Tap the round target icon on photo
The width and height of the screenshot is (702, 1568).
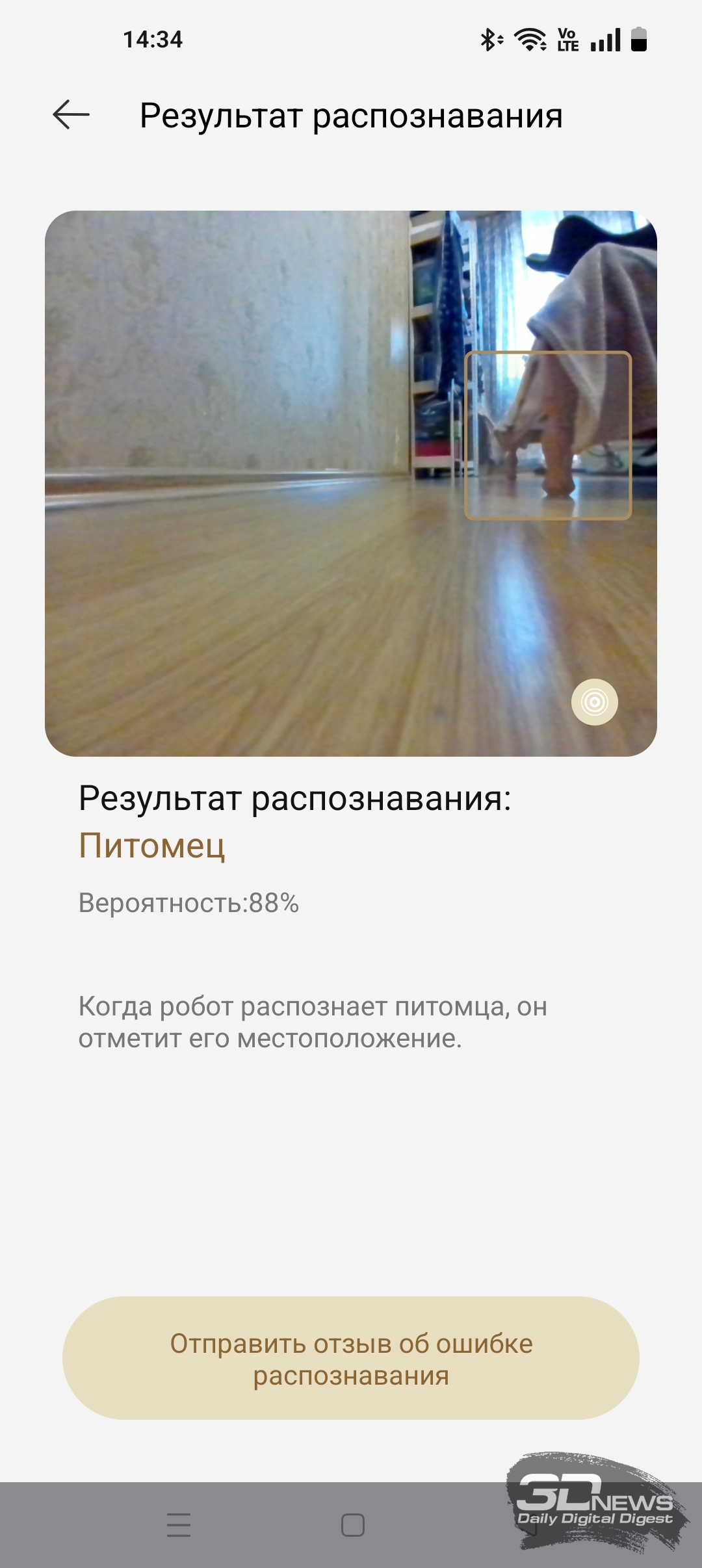point(594,702)
